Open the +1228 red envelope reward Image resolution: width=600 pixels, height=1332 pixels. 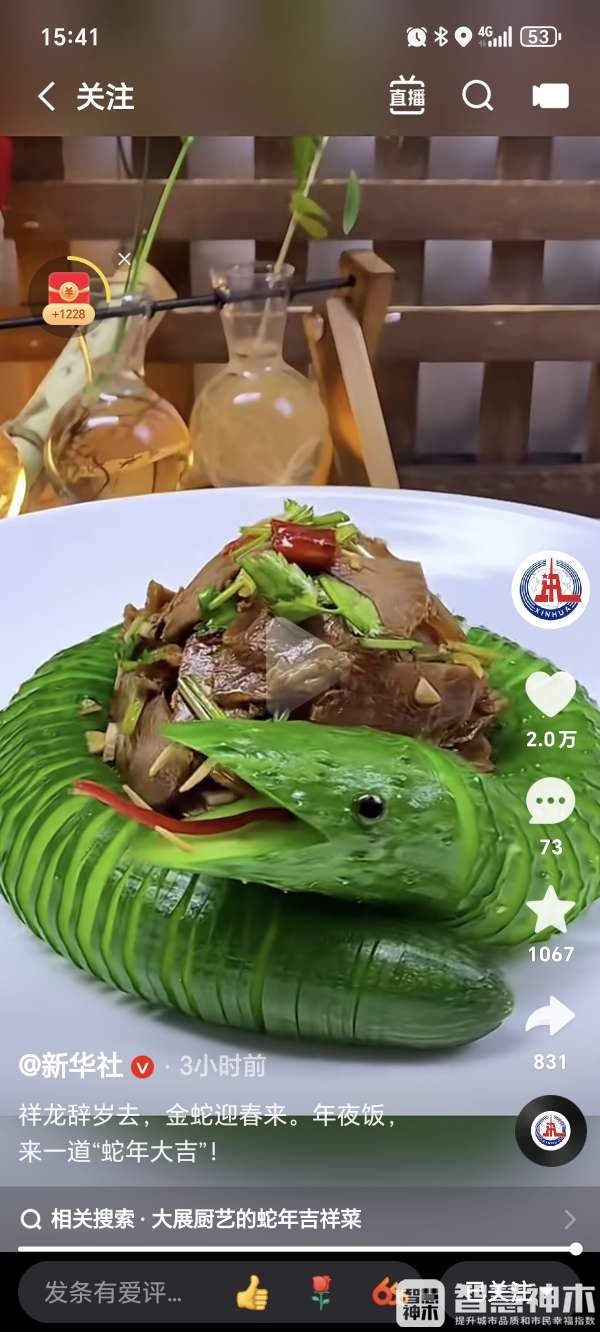pyautogui.click(x=69, y=296)
